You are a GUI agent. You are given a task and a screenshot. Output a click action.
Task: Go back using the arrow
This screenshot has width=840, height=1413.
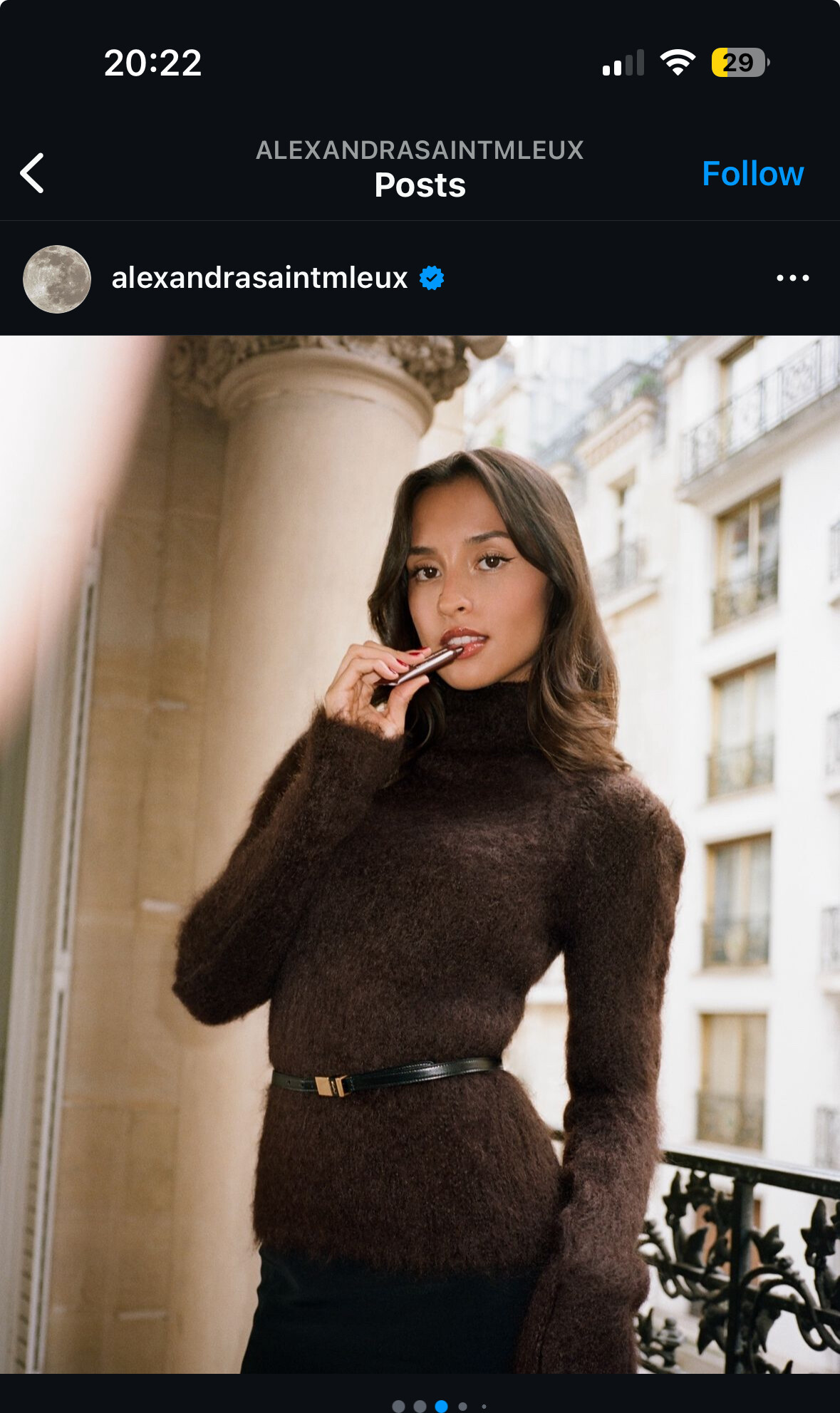coord(32,173)
